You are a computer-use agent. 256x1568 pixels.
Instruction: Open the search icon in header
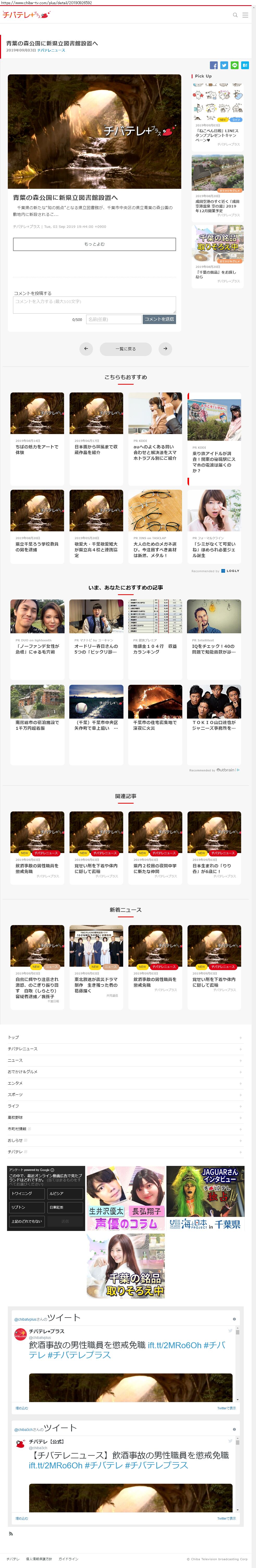[x=235, y=15]
